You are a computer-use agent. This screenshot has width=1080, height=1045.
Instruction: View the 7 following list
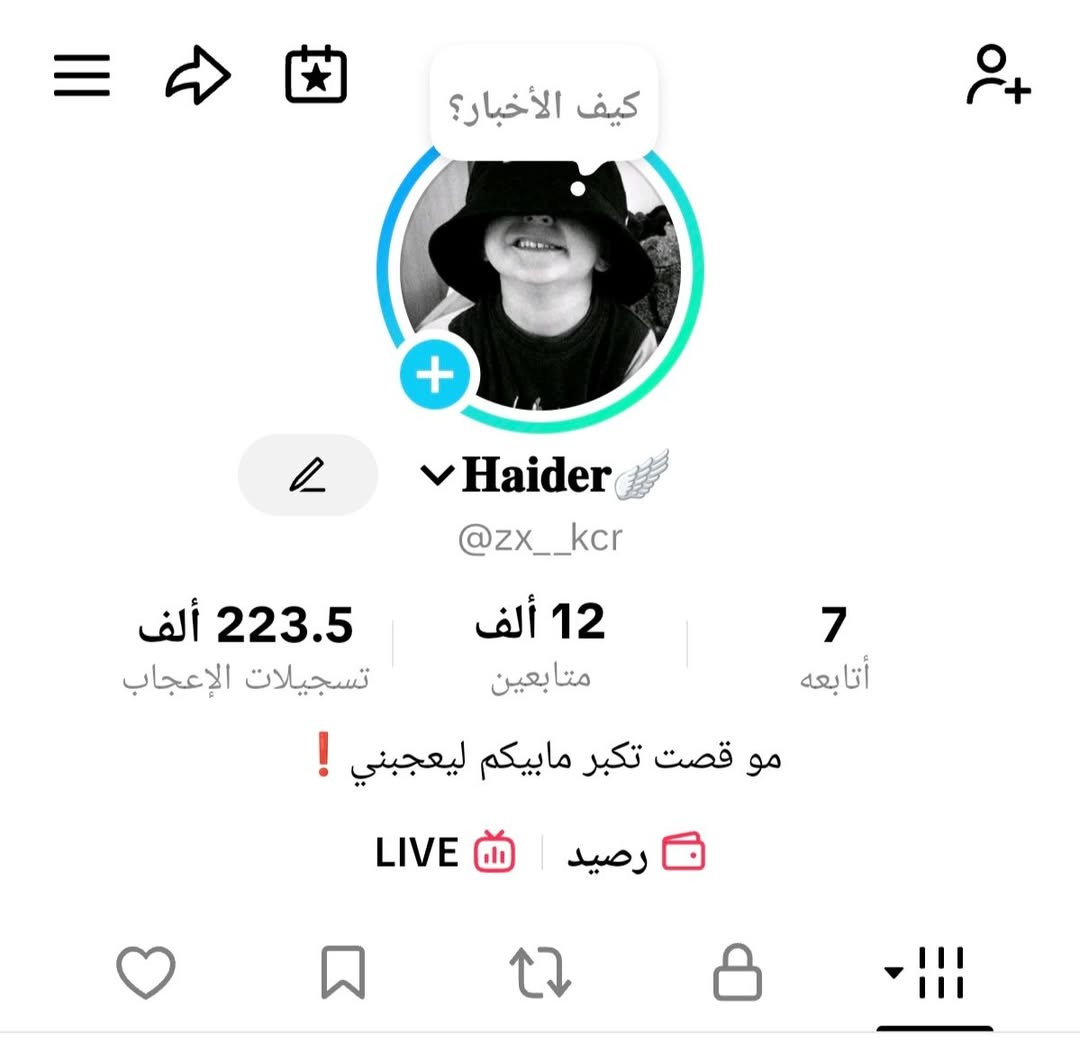pos(834,645)
